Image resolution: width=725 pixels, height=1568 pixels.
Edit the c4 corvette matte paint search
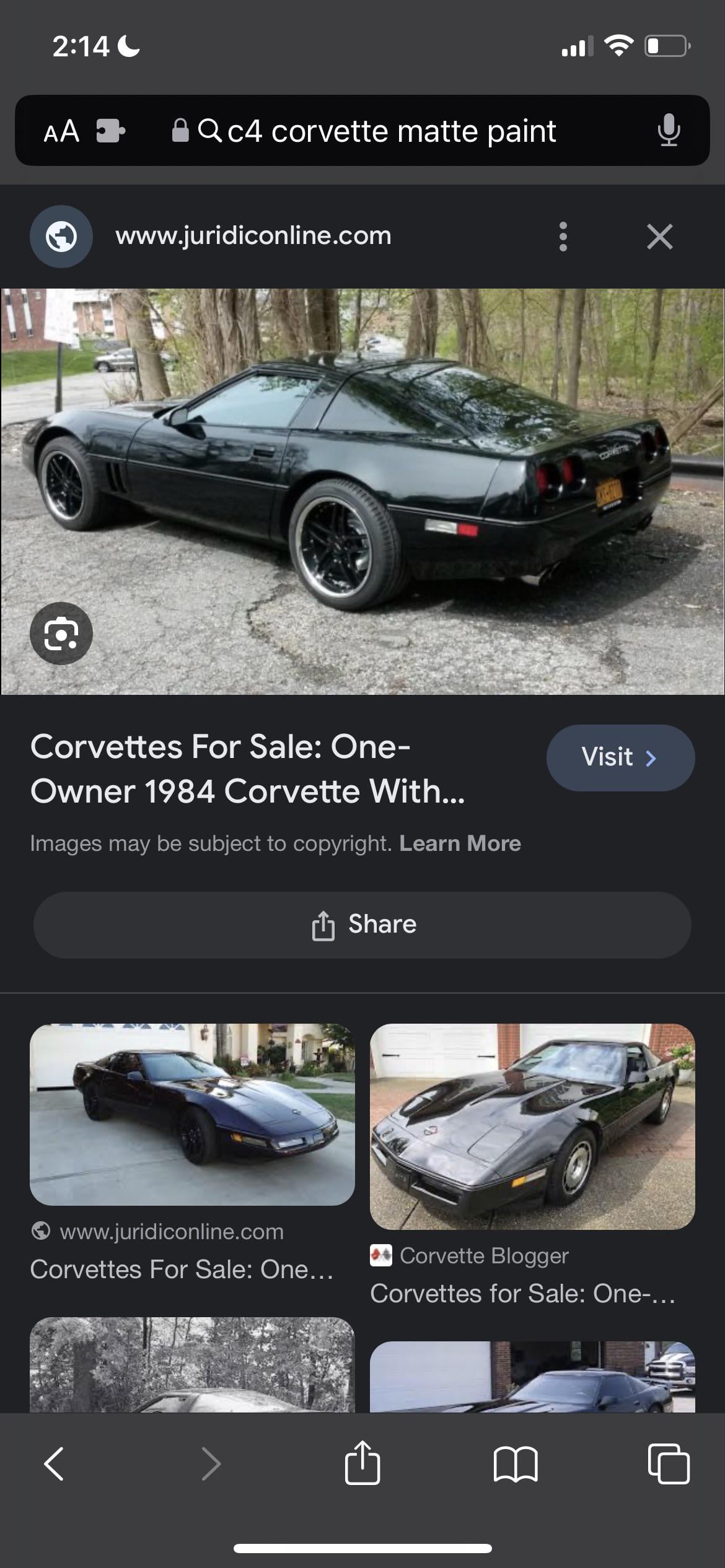coord(390,131)
